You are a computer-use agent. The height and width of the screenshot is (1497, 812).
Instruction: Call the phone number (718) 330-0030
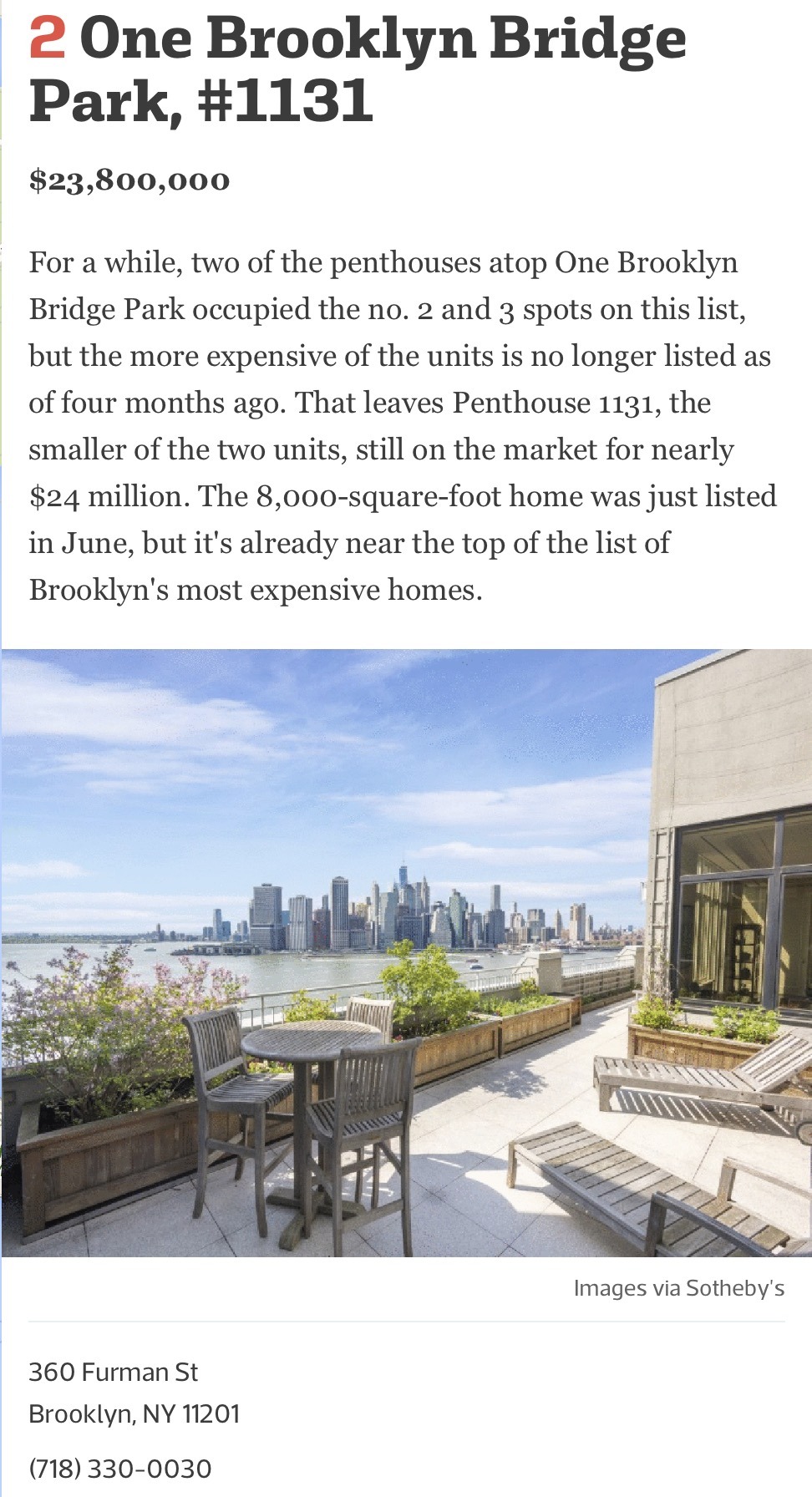click(x=120, y=1469)
